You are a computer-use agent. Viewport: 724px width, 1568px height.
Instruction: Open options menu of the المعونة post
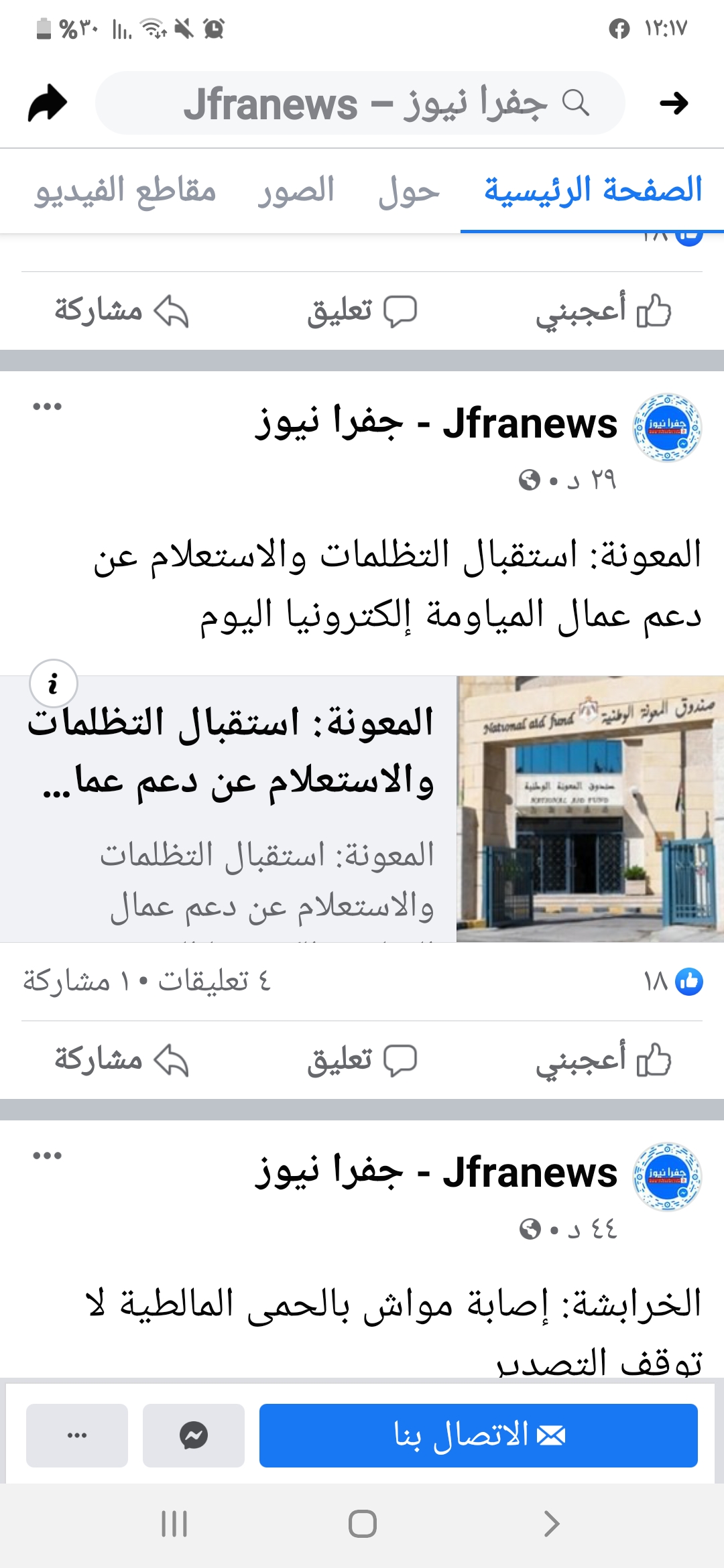tap(48, 407)
